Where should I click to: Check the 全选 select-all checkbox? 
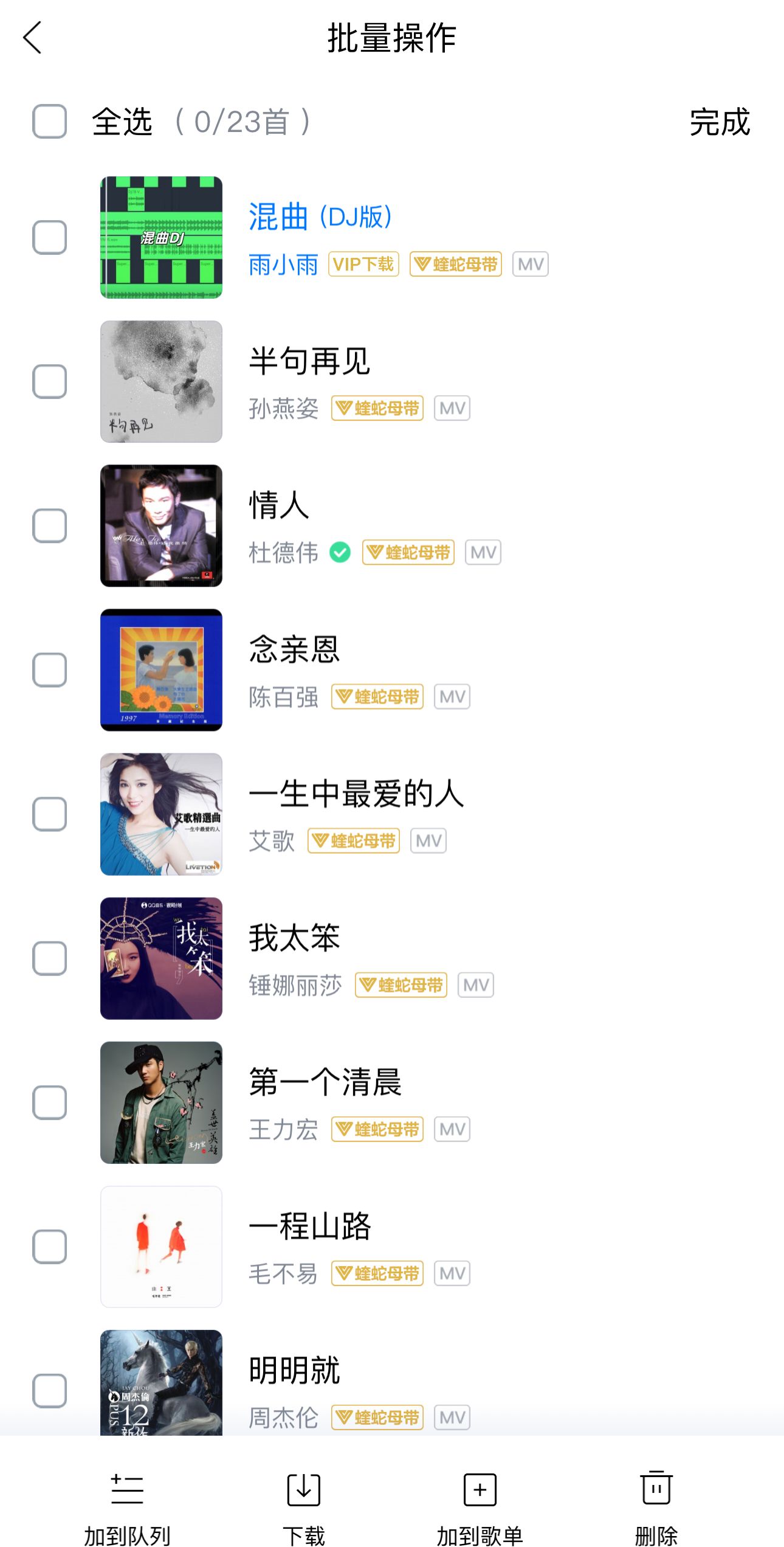tap(49, 122)
